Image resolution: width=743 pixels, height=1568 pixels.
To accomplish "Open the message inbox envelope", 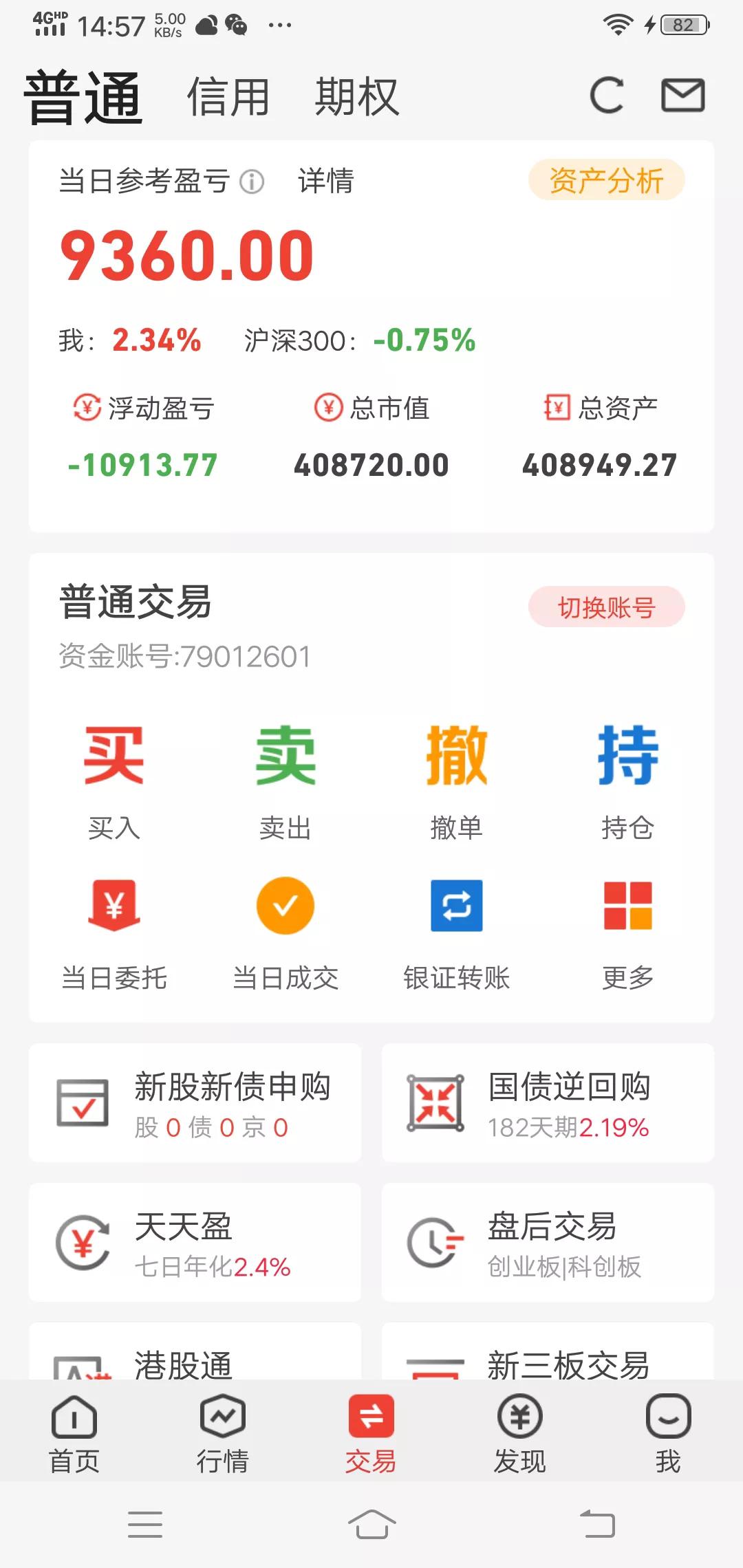I will pyautogui.click(x=682, y=95).
